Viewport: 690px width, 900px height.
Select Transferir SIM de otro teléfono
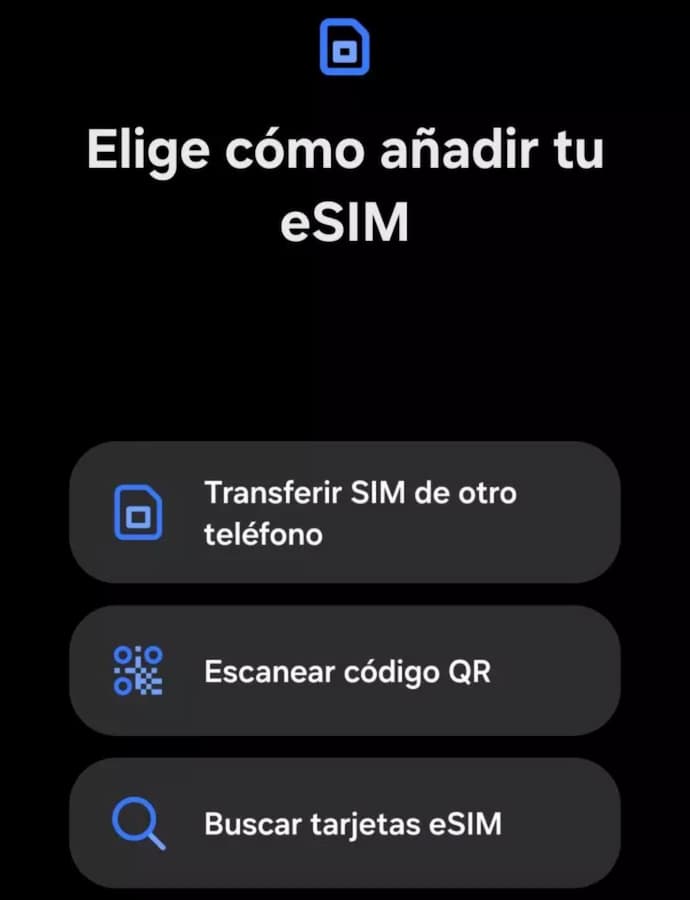click(x=345, y=512)
